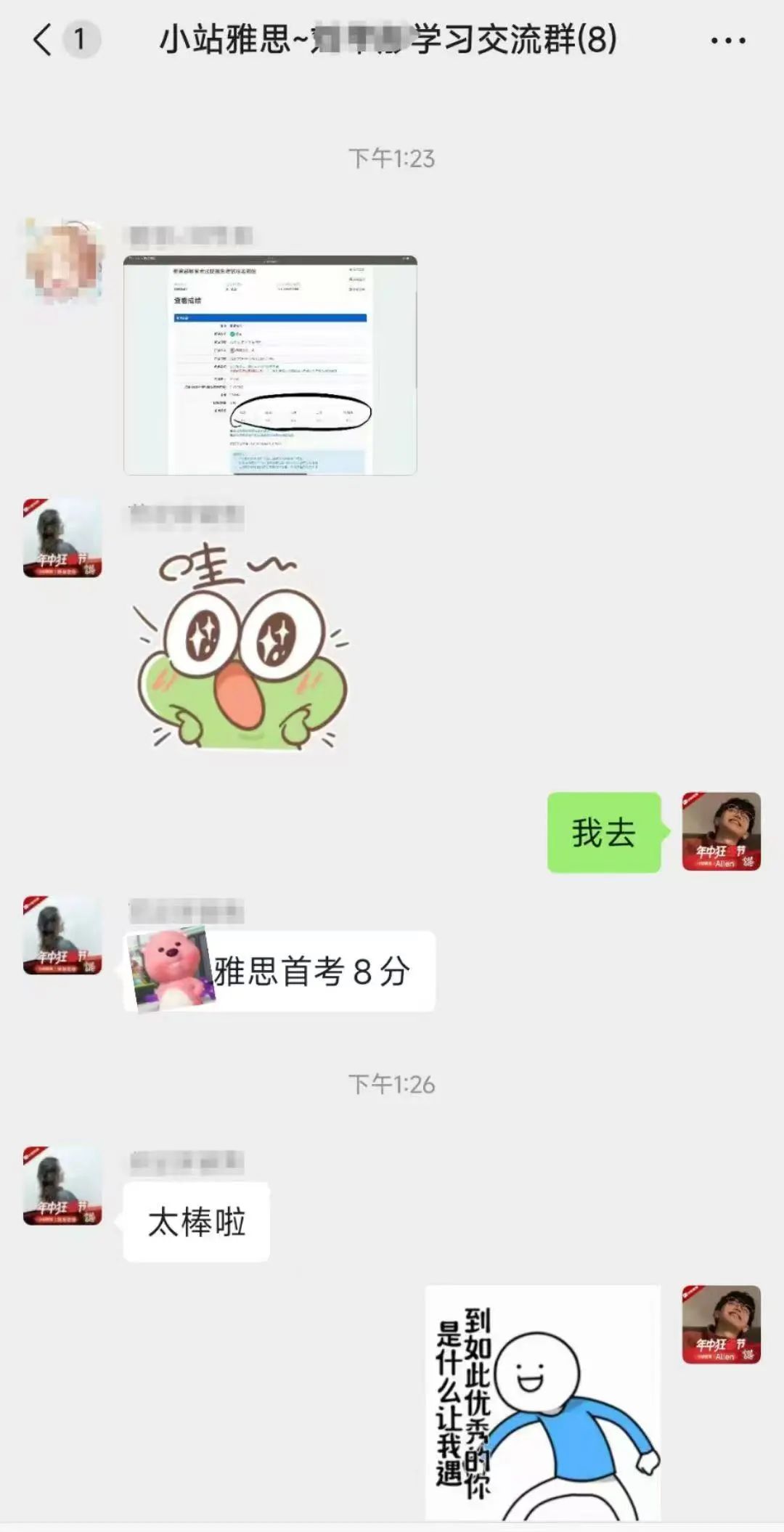Open the shared score report image
The image size is (784, 1532).
[270, 365]
